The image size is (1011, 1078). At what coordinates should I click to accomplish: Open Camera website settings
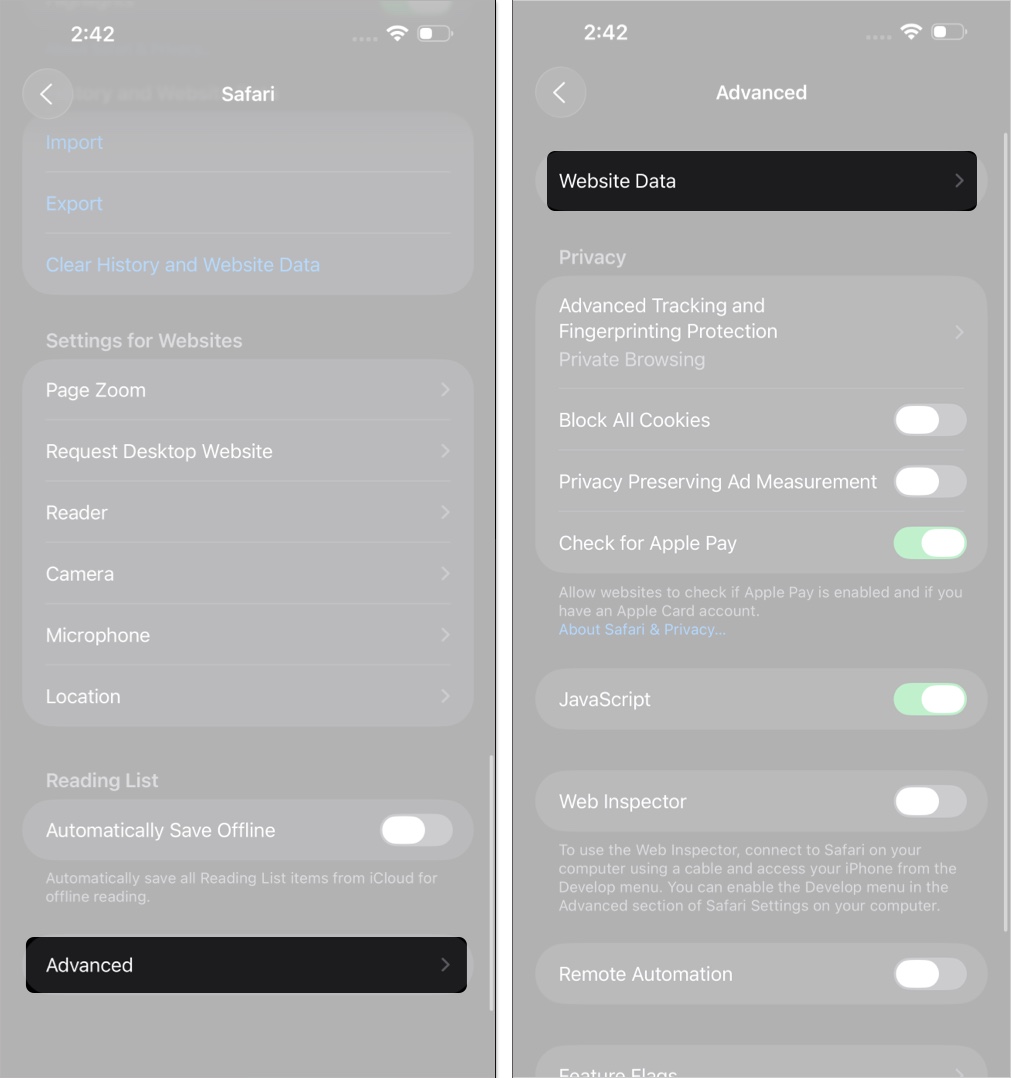click(x=247, y=574)
